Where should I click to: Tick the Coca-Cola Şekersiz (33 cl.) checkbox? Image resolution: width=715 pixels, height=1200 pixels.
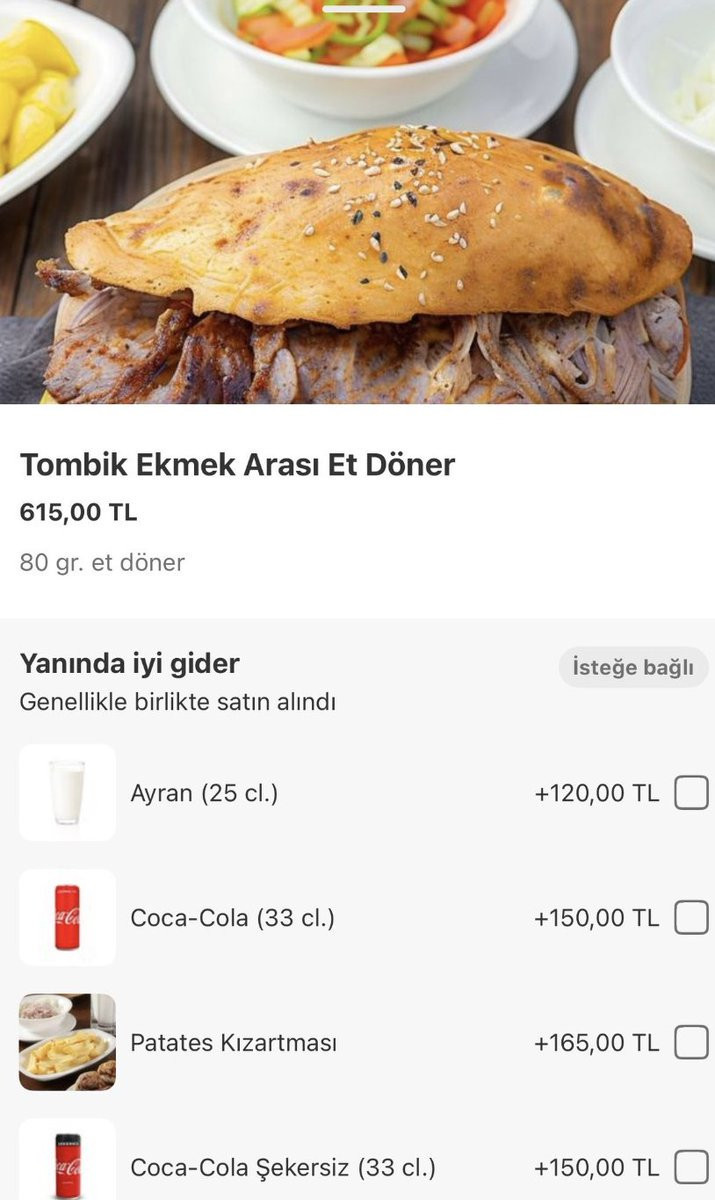(x=691, y=1167)
